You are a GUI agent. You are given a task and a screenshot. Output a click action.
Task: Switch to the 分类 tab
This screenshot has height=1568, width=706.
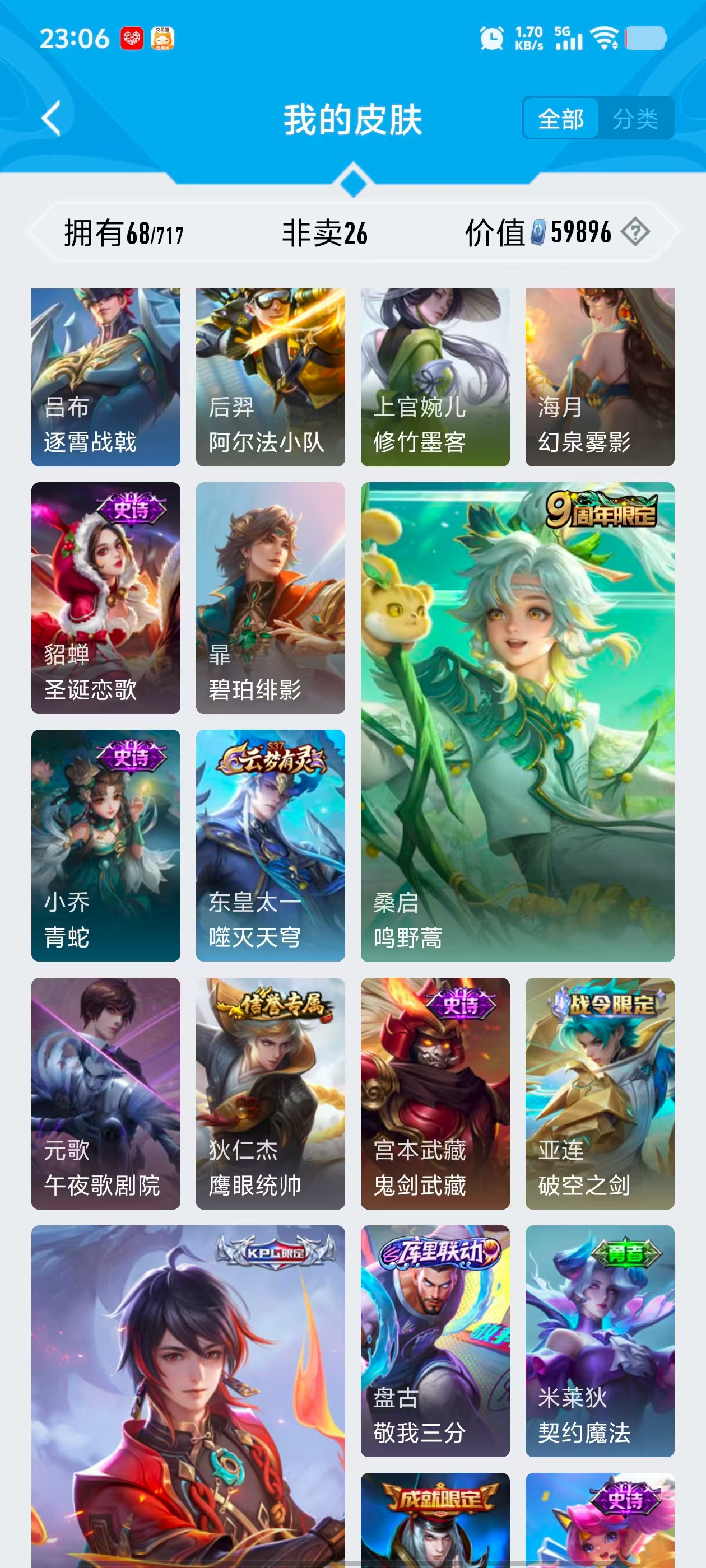coord(635,118)
